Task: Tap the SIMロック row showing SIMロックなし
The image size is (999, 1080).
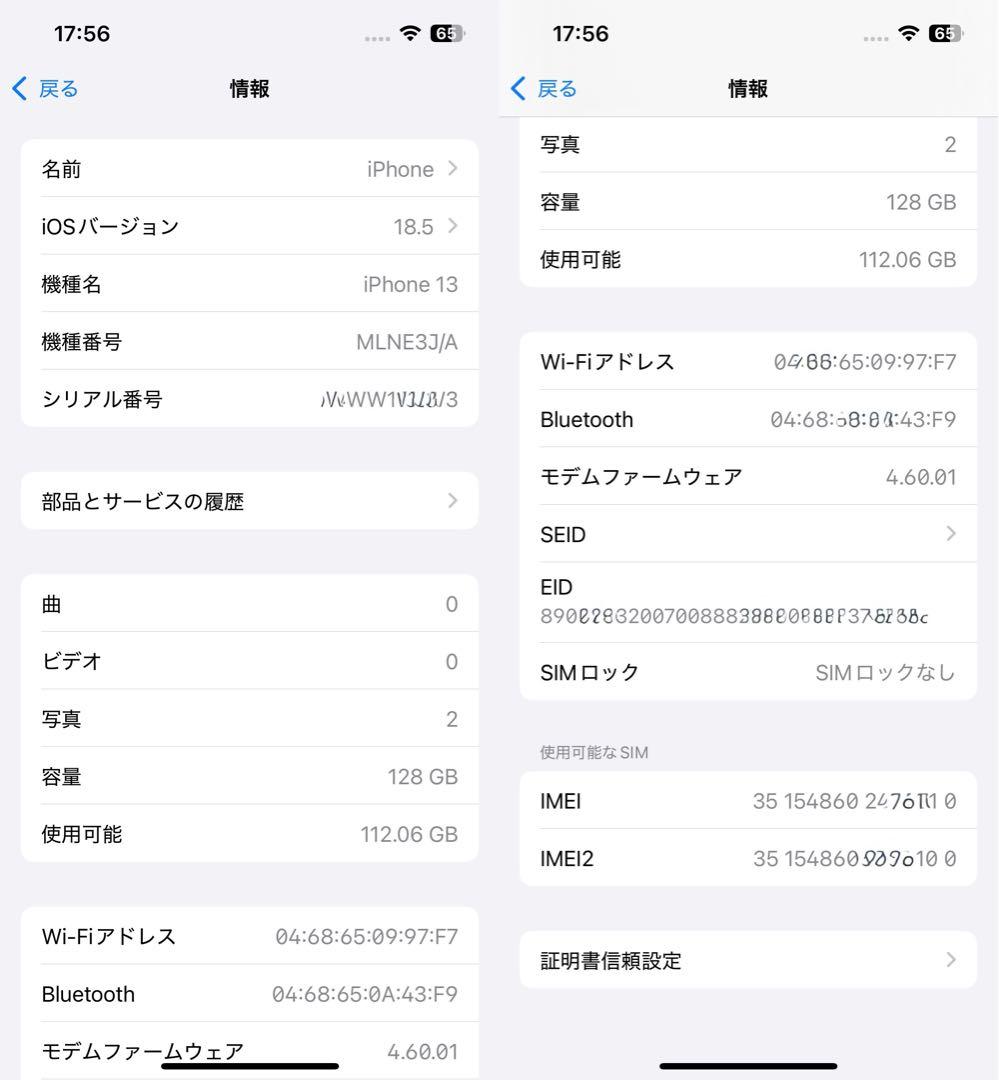Action: click(x=747, y=672)
